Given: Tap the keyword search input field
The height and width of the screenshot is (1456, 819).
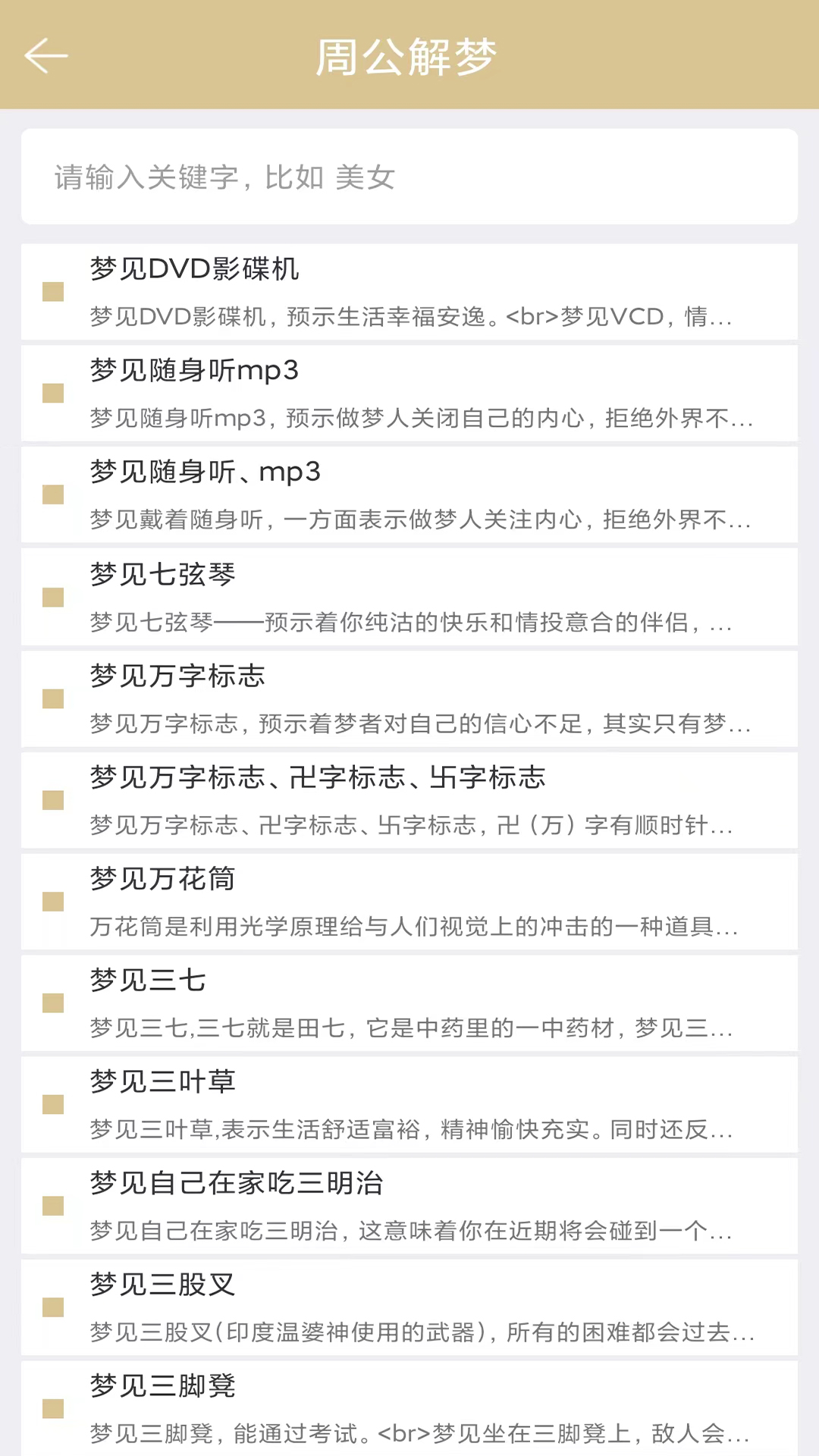Looking at the screenshot, I should pos(409,177).
